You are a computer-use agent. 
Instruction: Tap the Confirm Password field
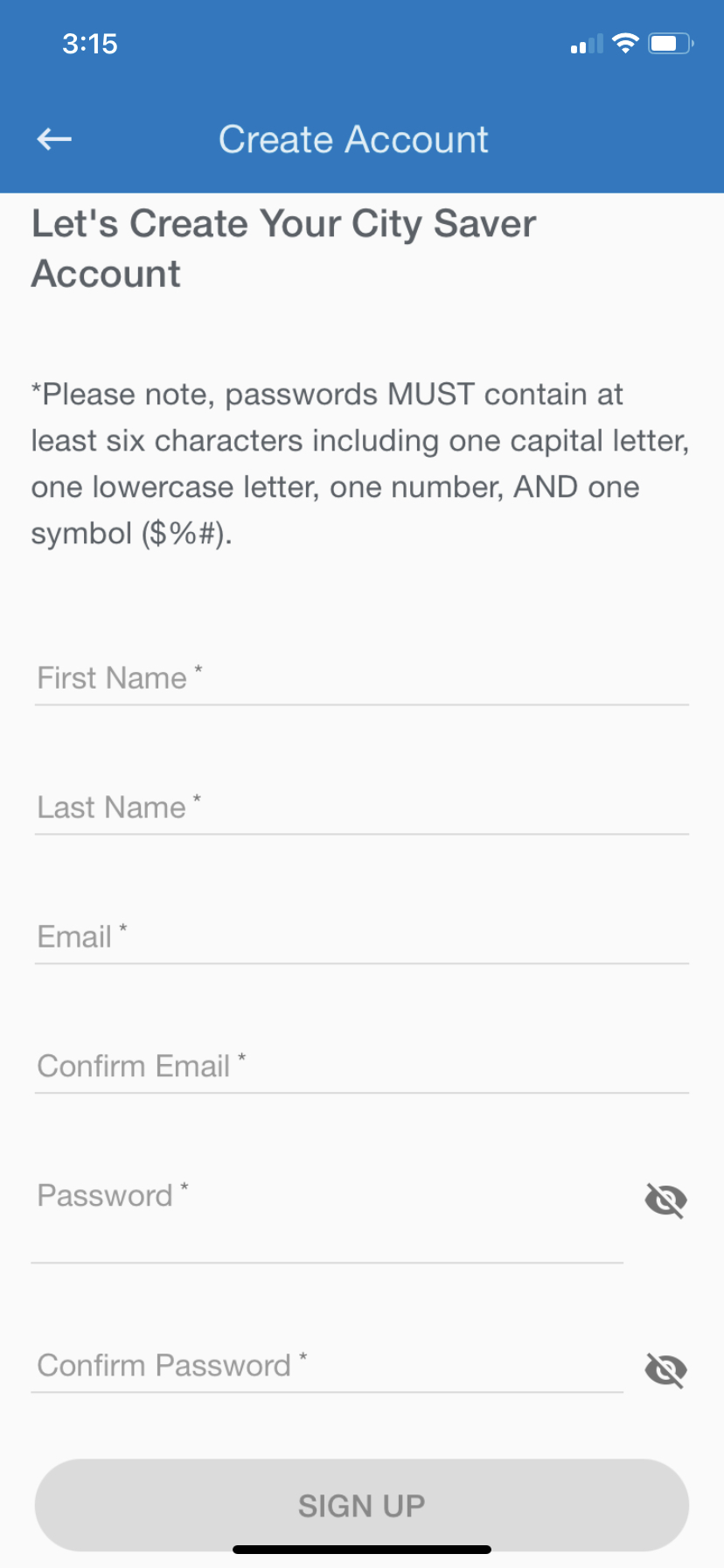[327, 1367]
